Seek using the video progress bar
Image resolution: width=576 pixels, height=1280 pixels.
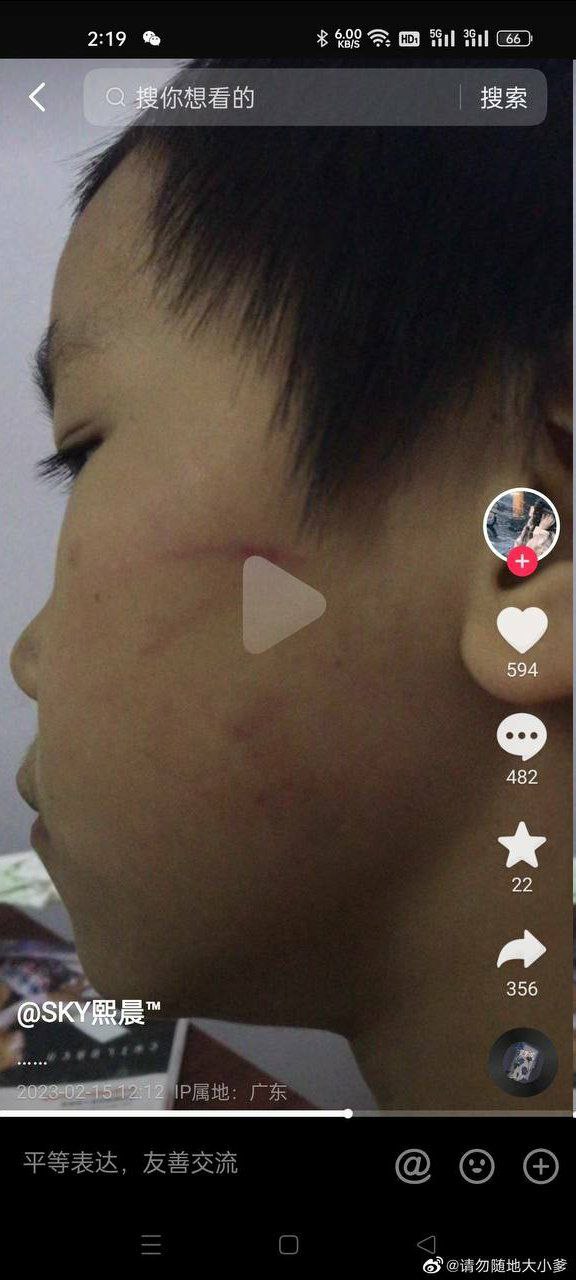pos(288,1113)
